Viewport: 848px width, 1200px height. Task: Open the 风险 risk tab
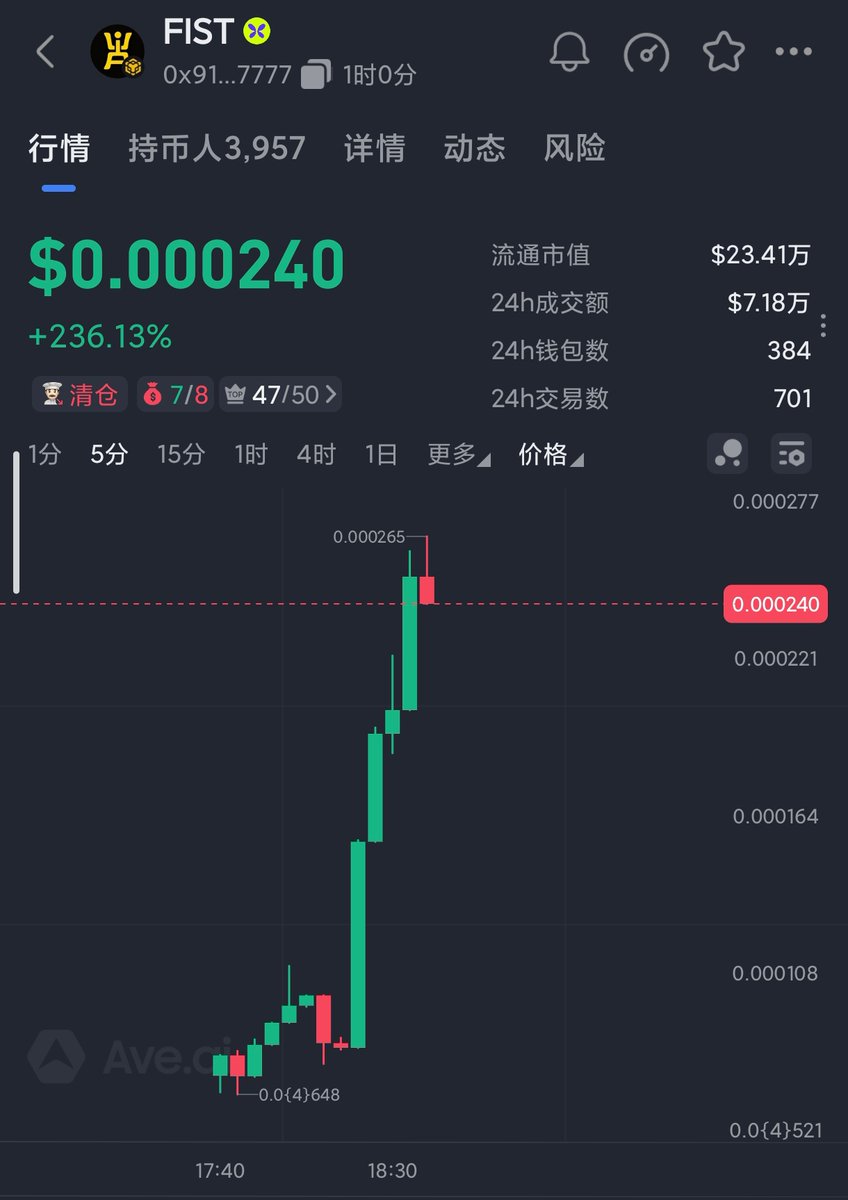pyautogui.click(x=574, y=149)
